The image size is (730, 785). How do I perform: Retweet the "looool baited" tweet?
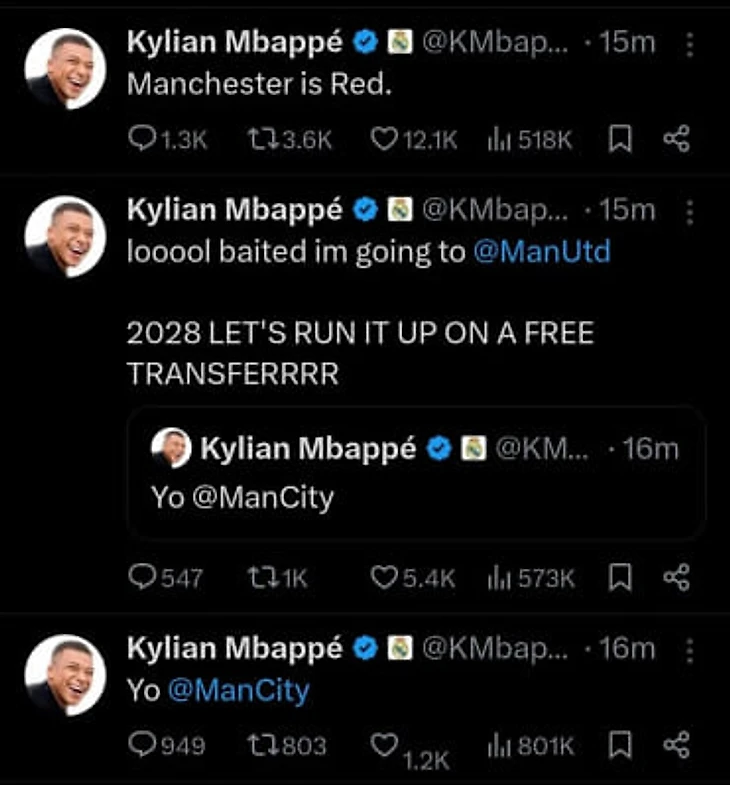pyautogui.click(x=260, y=577)
